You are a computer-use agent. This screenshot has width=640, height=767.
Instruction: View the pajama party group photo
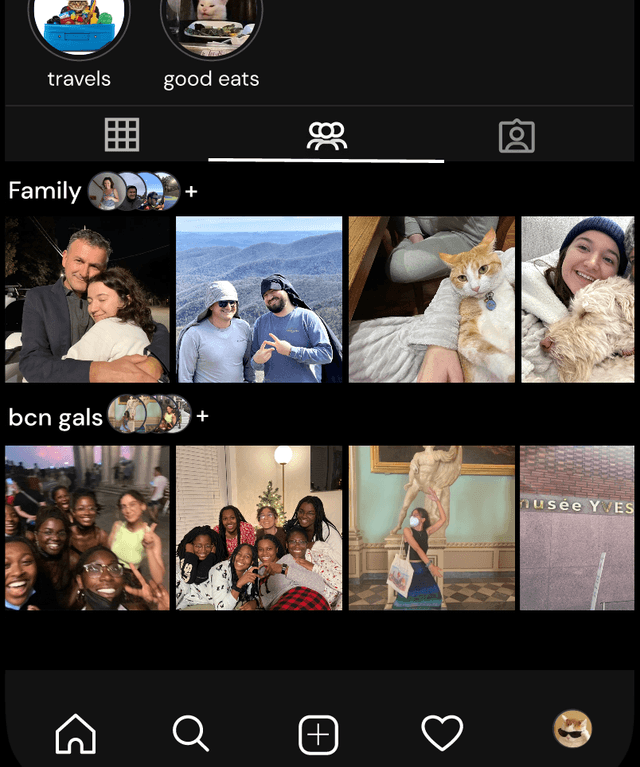click(x=259, y=528)
